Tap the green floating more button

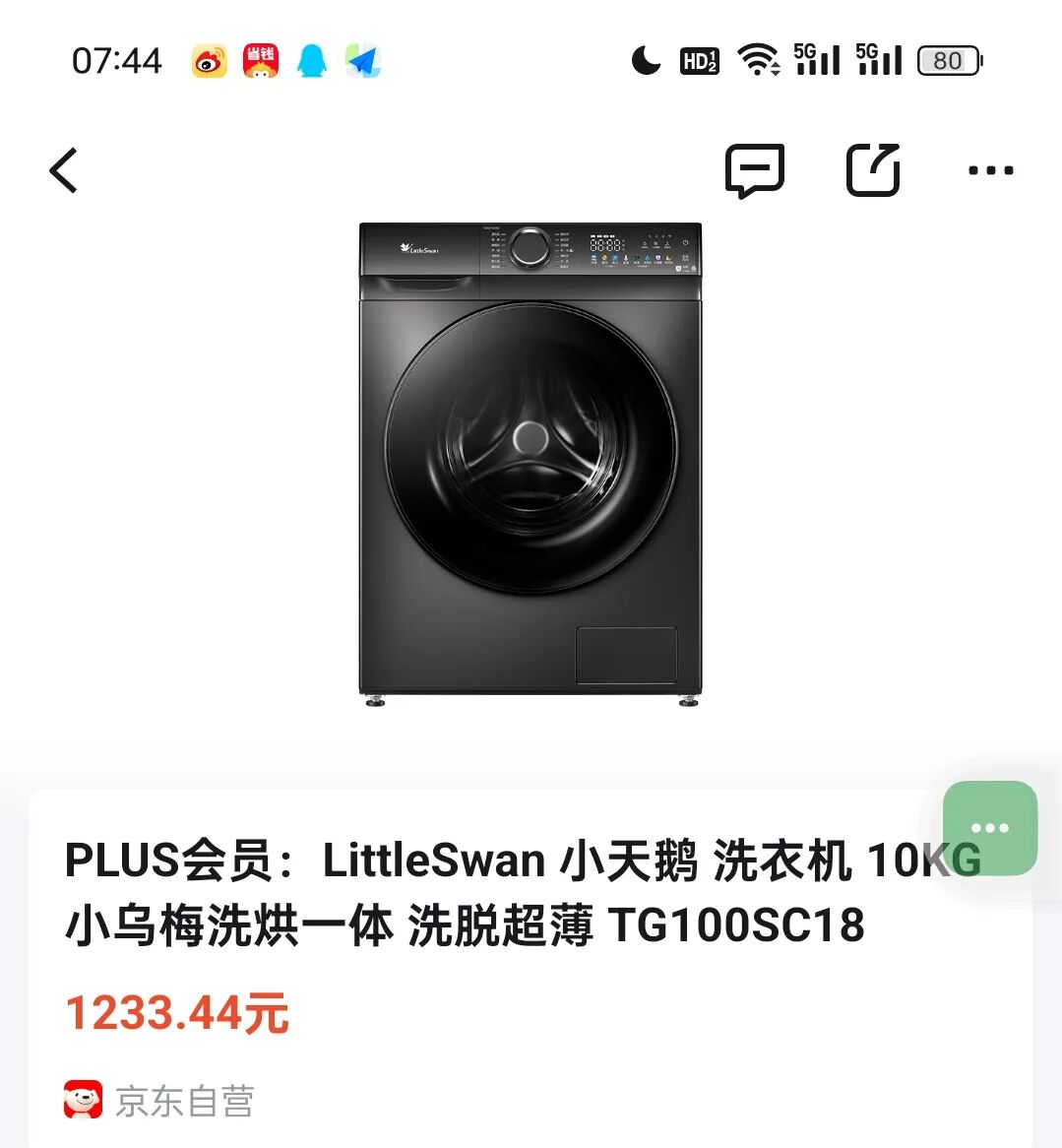(x=989, y=828)
